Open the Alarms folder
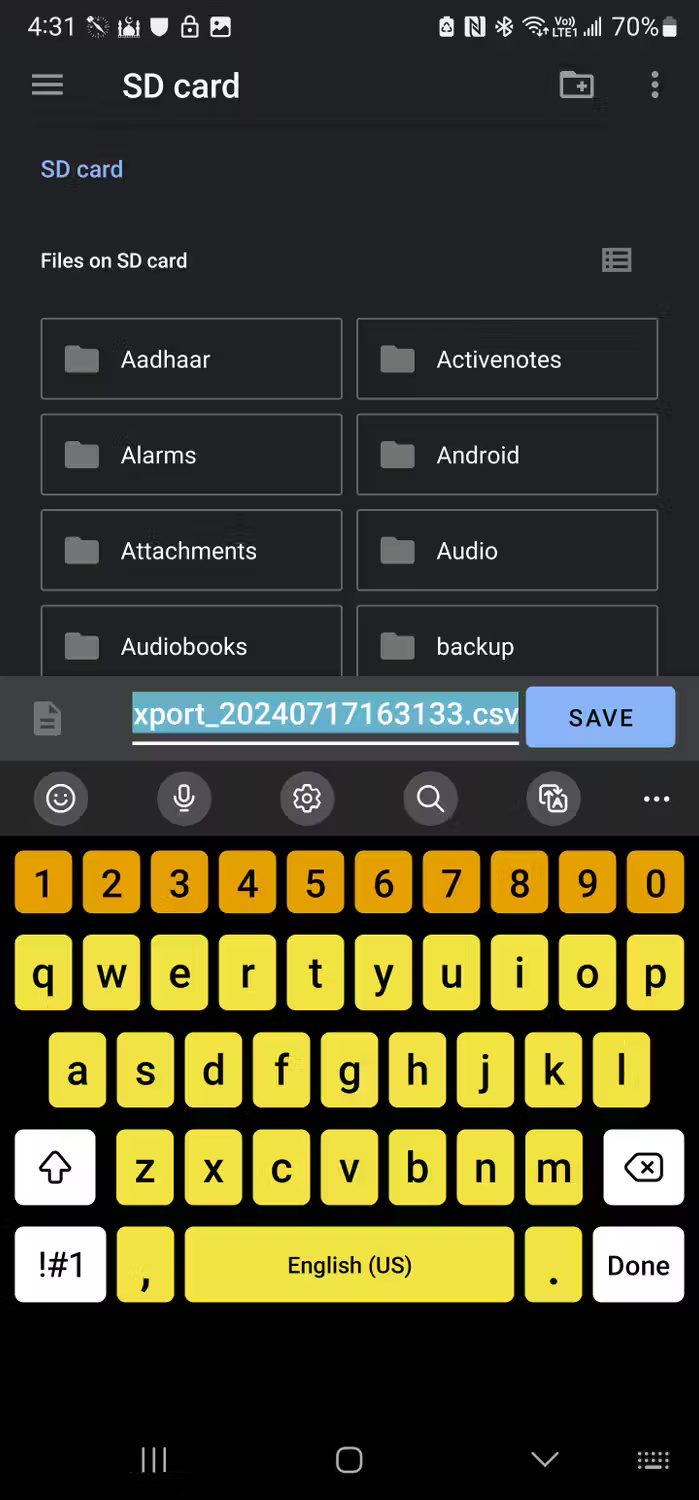 191,455
